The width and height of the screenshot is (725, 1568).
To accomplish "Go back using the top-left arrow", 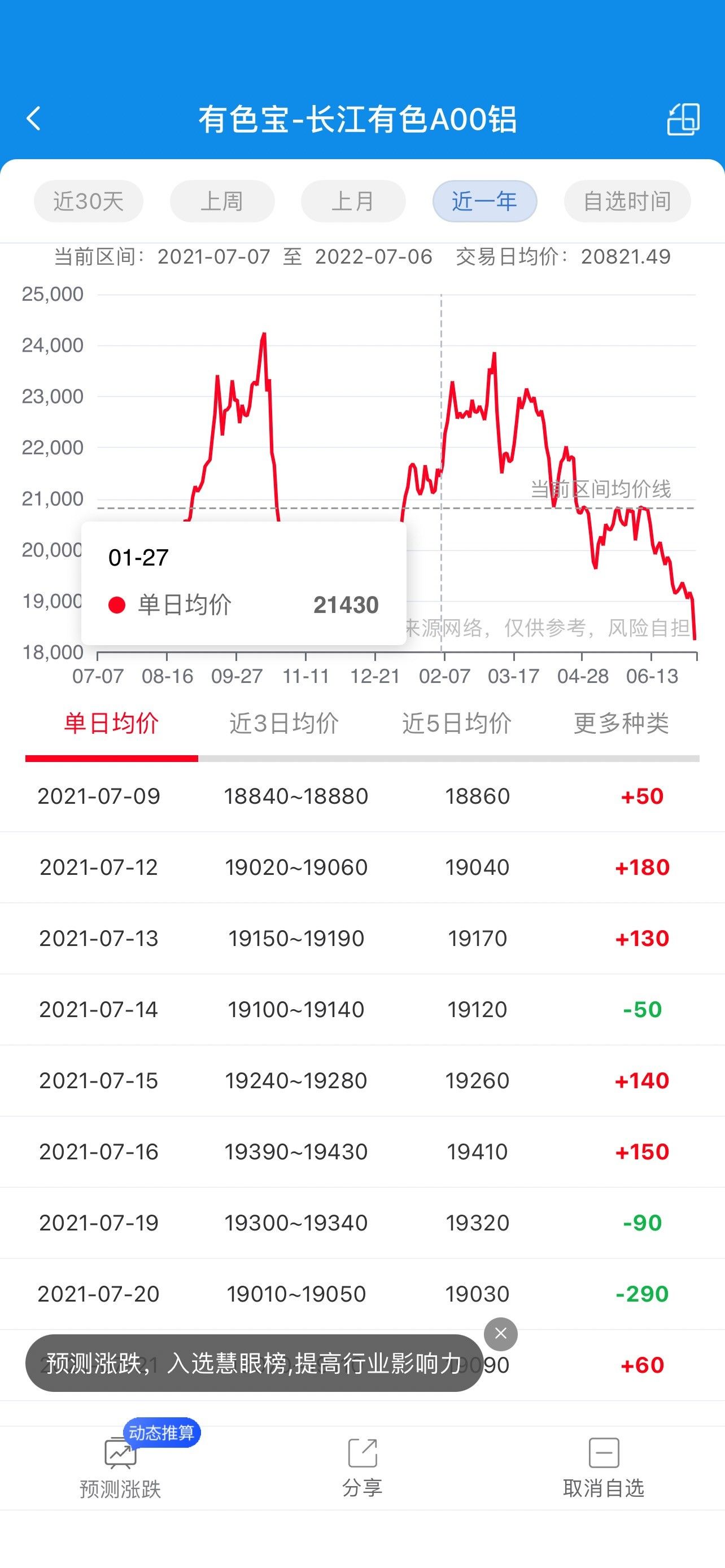I will click(33, 119).
